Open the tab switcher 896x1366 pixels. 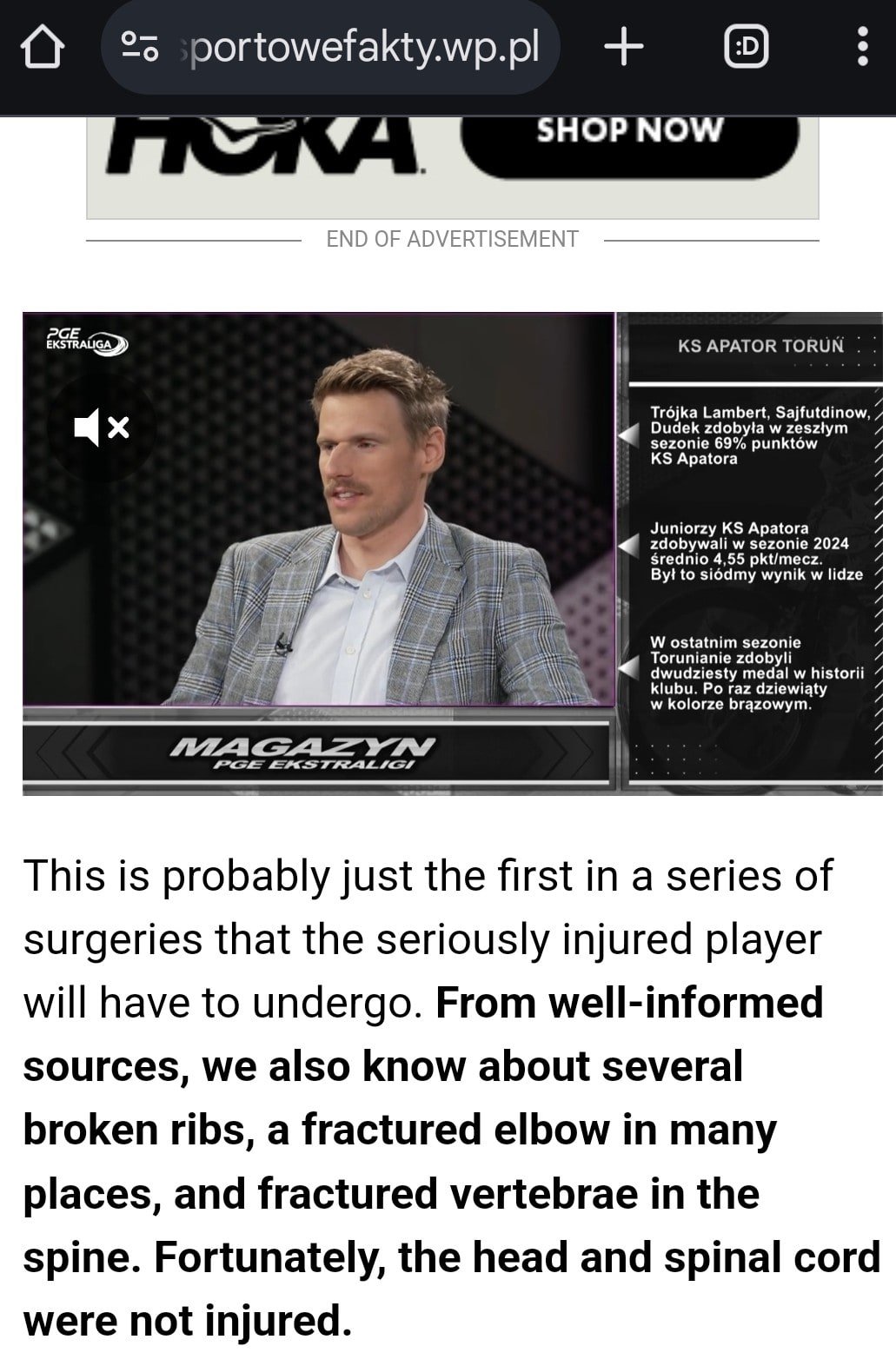tap(746, 47)
